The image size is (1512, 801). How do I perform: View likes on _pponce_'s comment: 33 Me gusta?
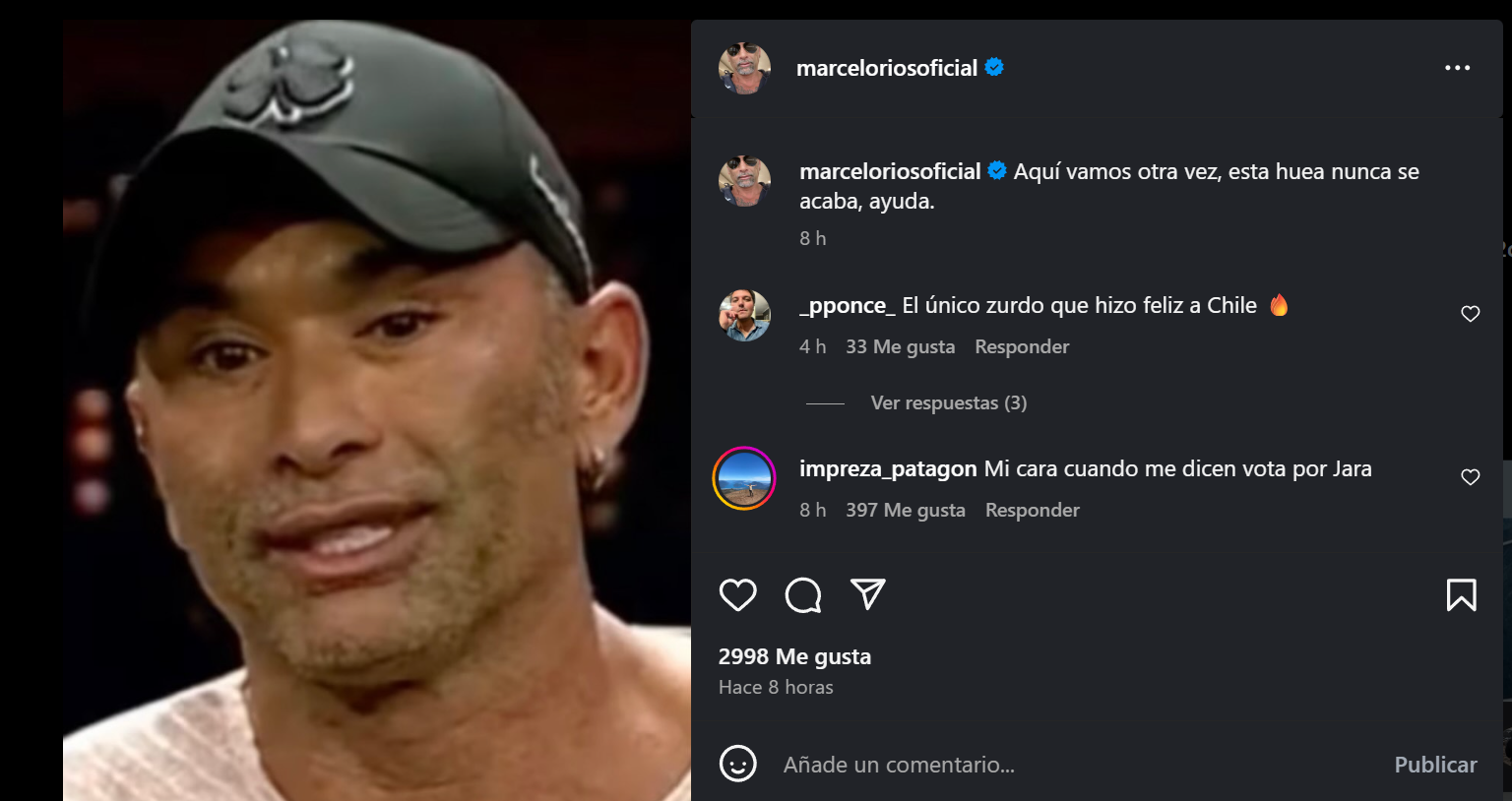pyautogui.click(x=900, y=346)
